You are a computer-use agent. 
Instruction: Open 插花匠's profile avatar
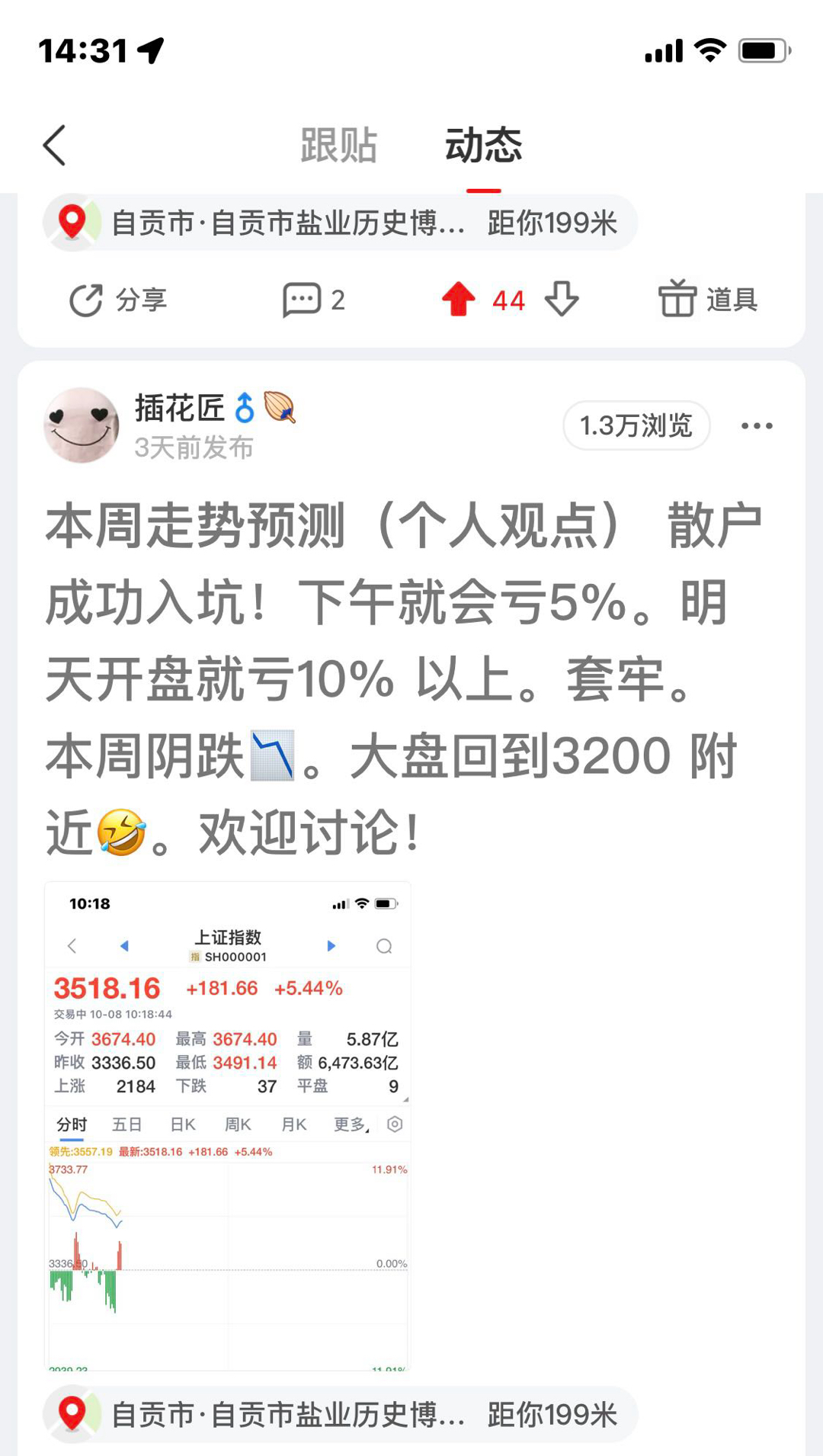[x=82, y=425]
